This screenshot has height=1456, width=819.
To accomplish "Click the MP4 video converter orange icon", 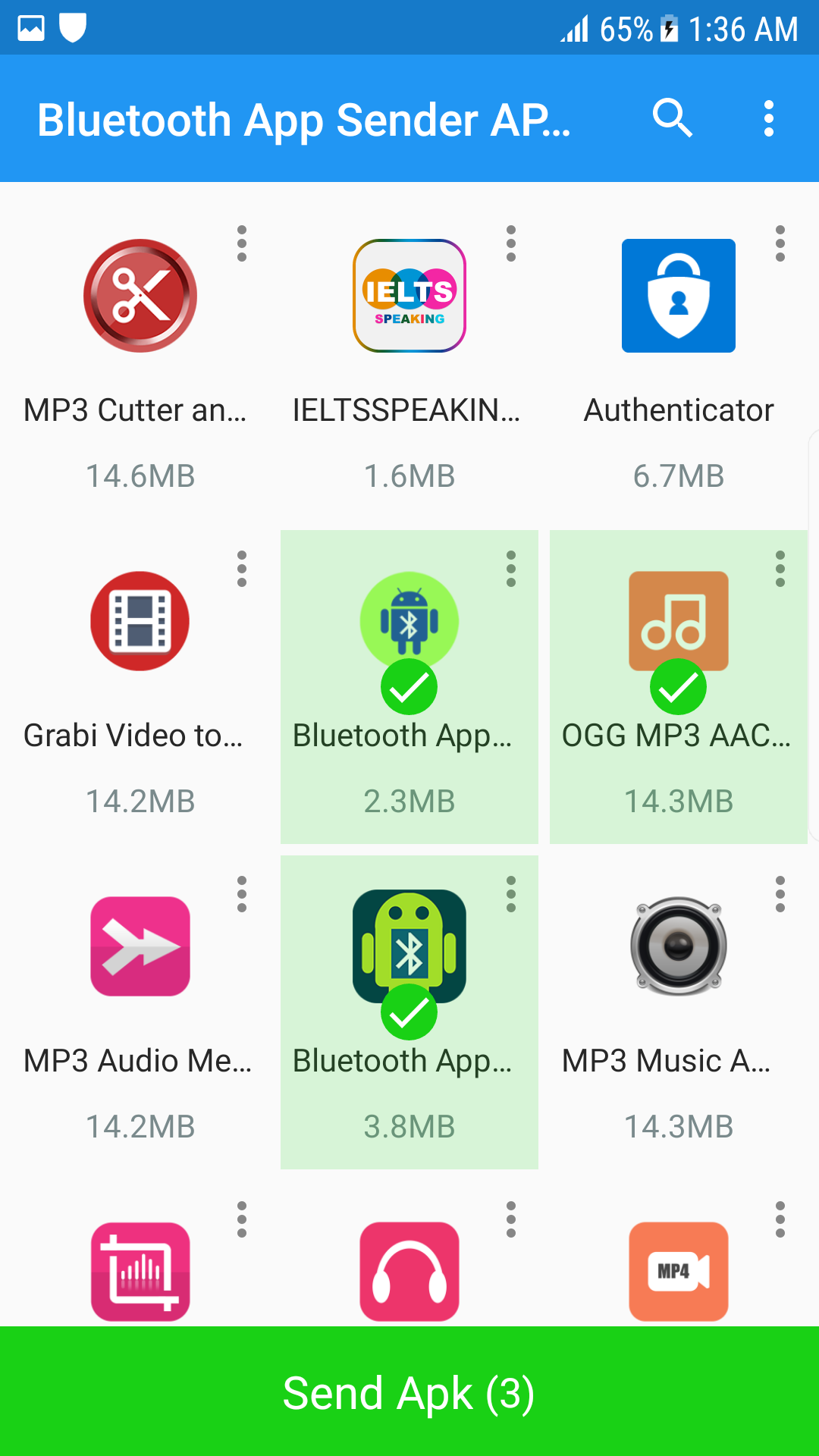I will pyautogui.click(x=678, y=1271).
